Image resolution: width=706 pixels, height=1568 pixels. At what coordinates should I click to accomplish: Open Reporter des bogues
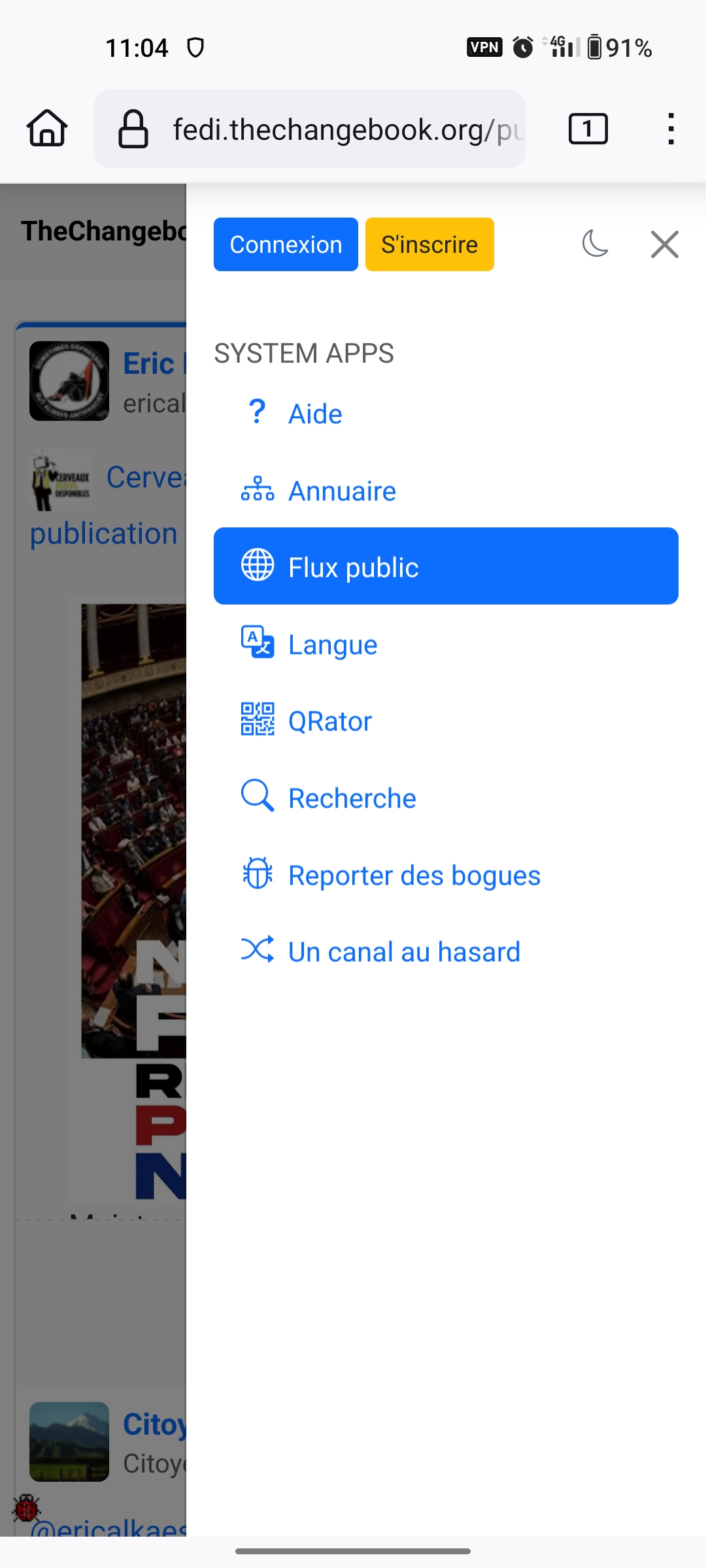pyautogui.click(x=414, y=875)
